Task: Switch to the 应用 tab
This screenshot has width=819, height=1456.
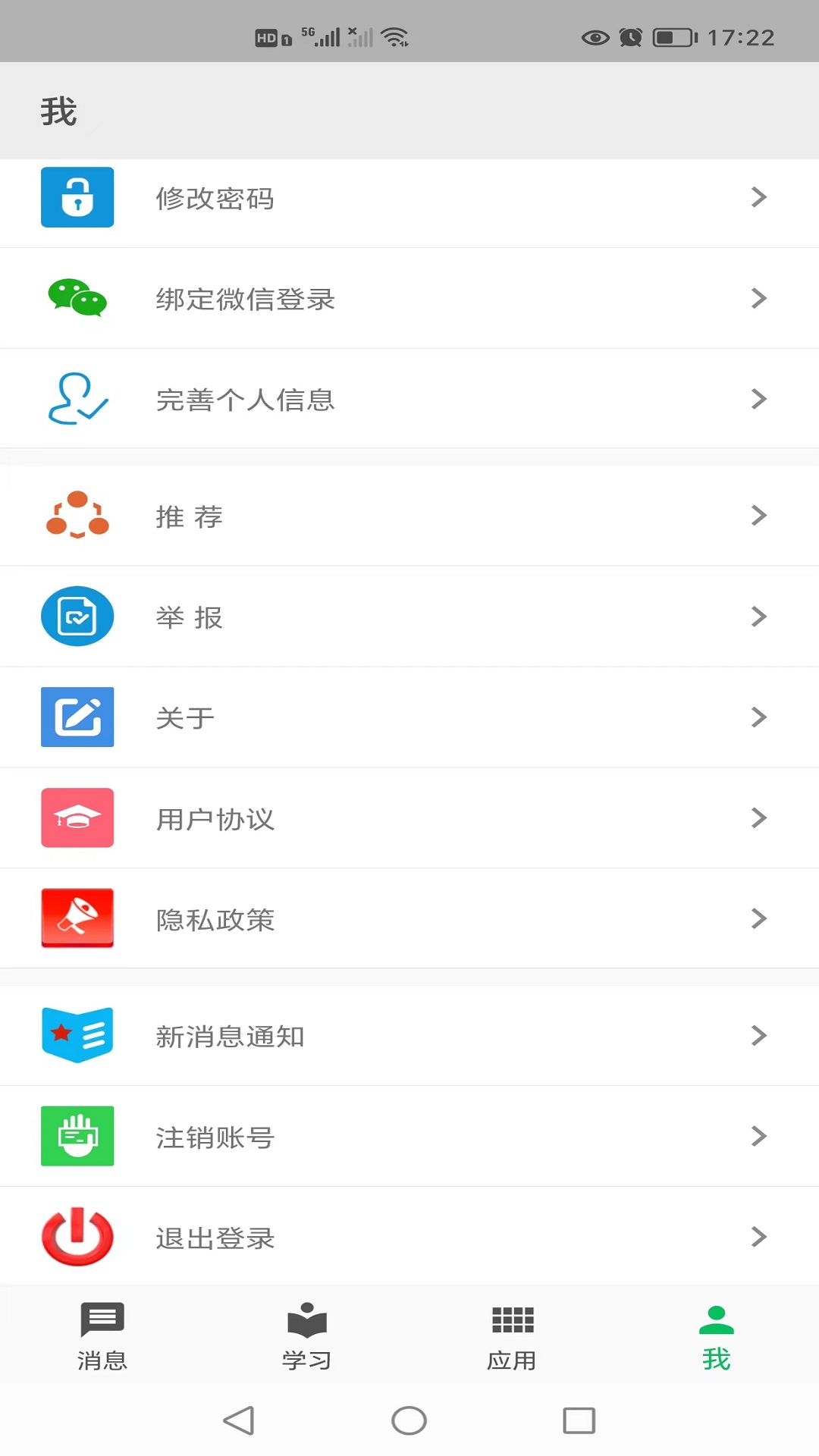Action: pos(512,1336)
